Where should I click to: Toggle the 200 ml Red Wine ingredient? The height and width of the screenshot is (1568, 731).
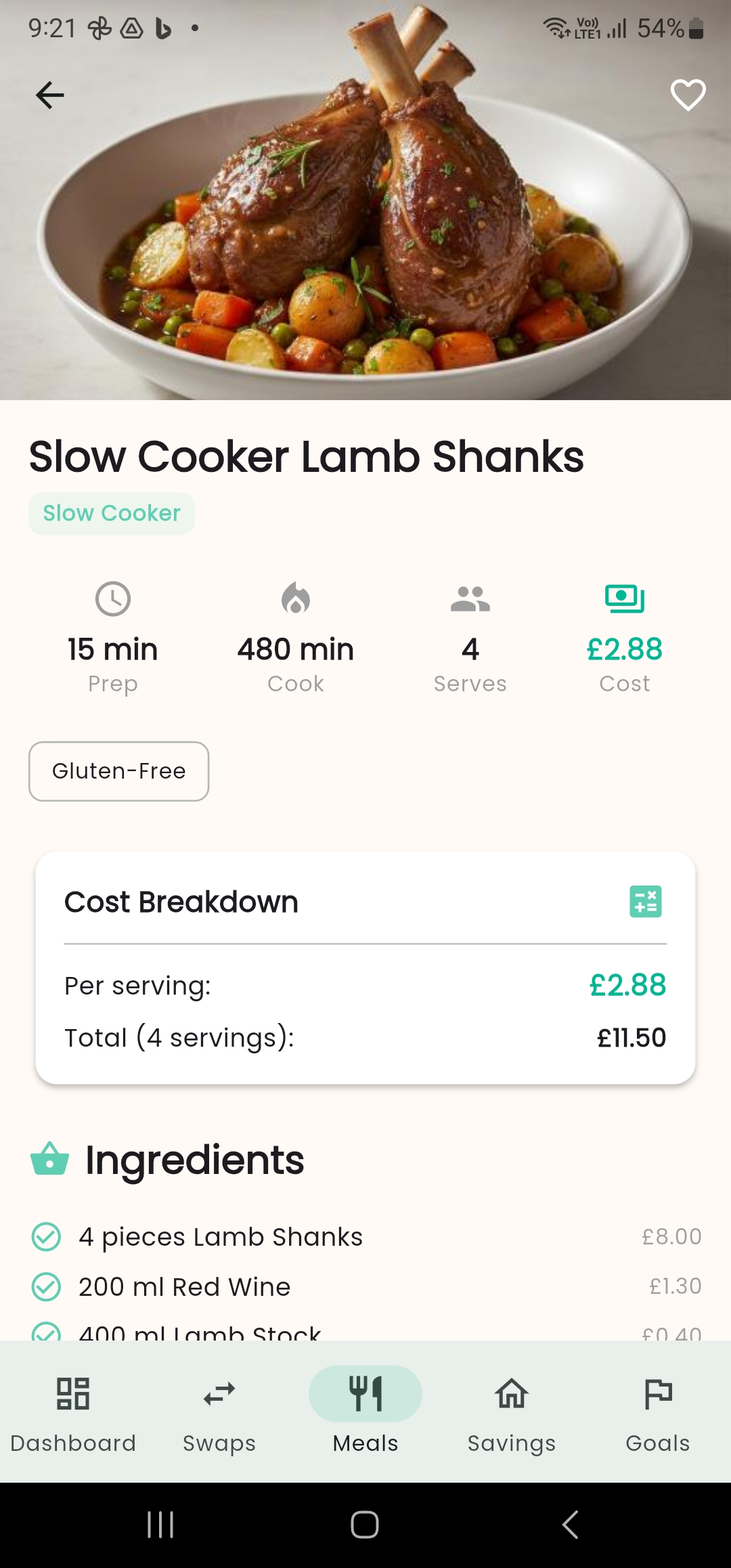point(47,1286)
